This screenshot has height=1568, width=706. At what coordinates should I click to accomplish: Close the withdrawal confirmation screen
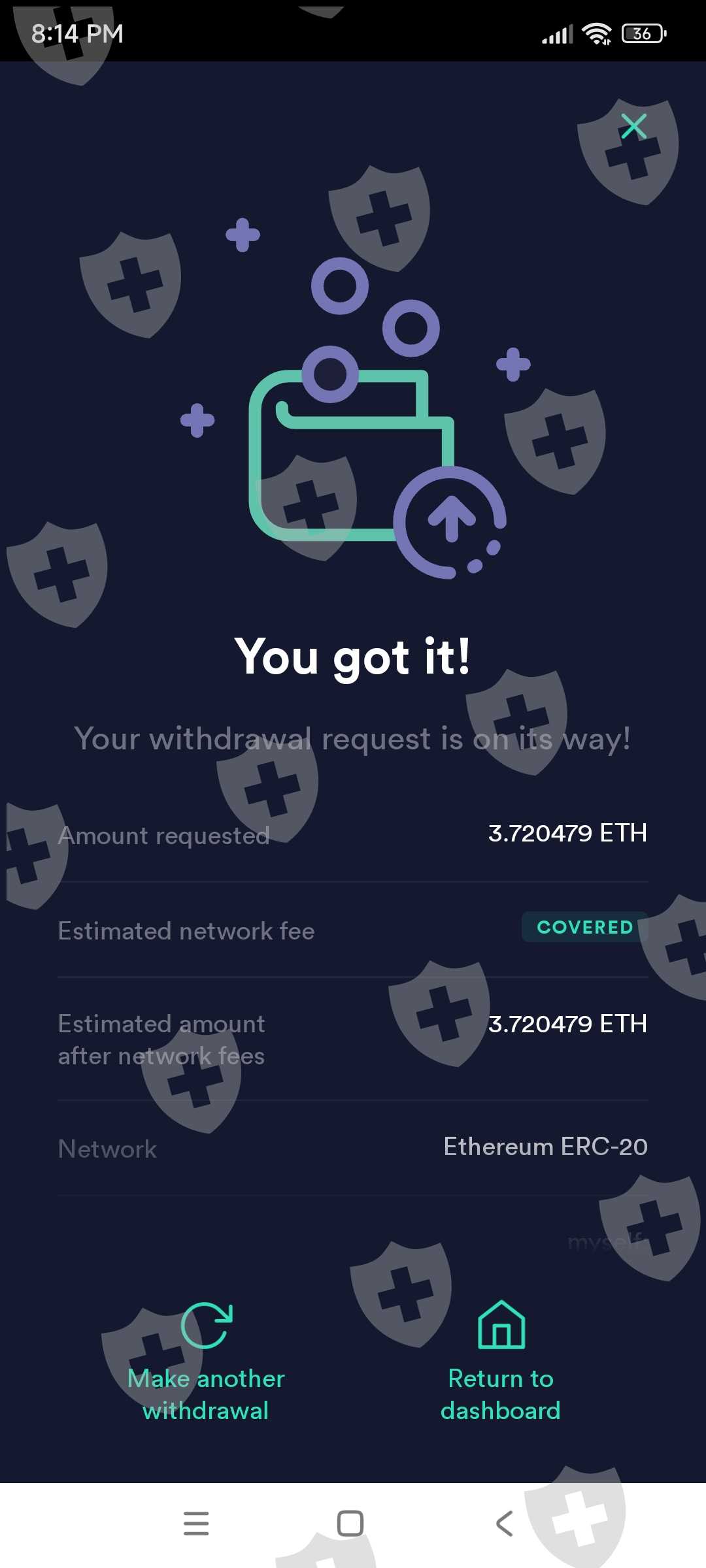point(633,127)
